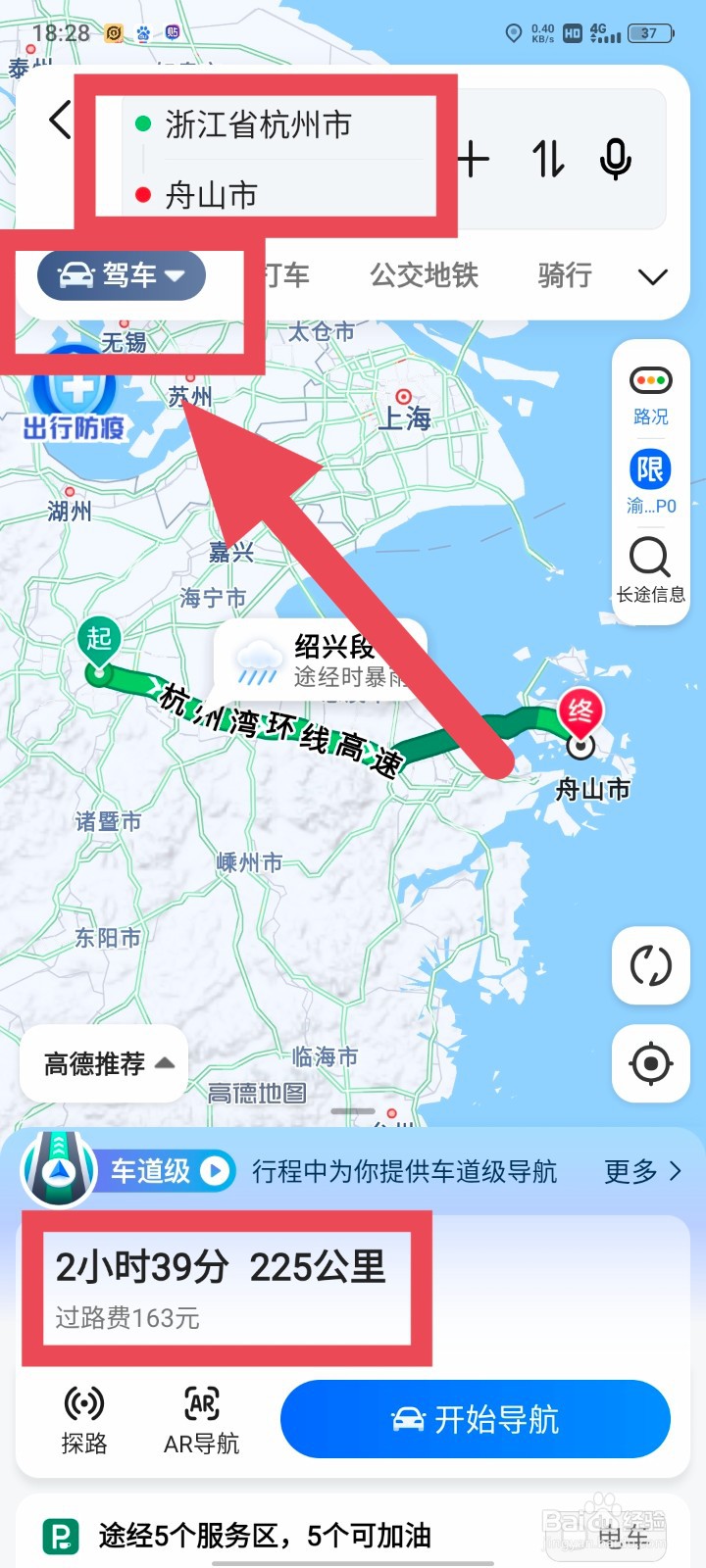Viewport: 706px width, 1568px height.
Task: Select the 探路 route preview icon
Action: pos(82,1418)
